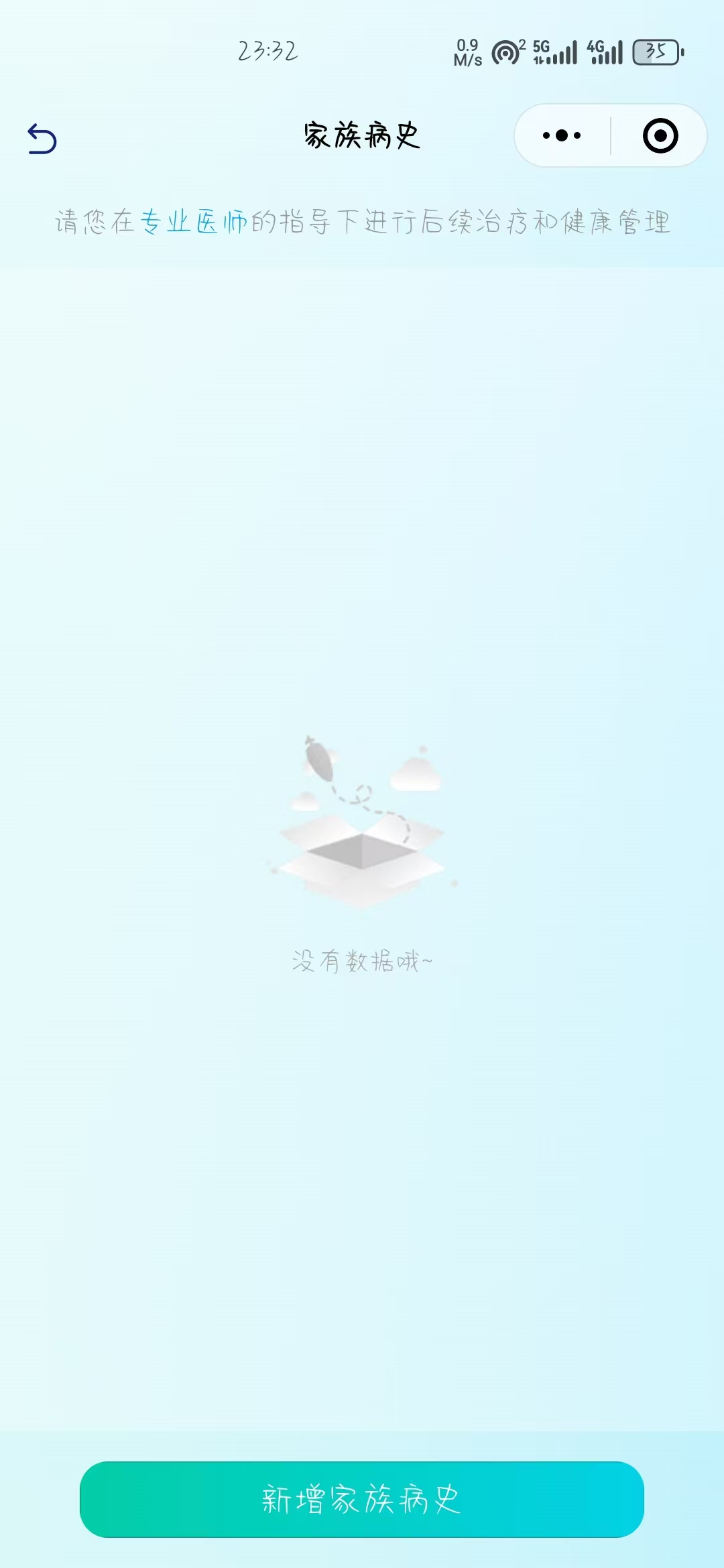Open the mini program more options menu
Viewport: 724px width, 1568px height.
pos(562,135)
